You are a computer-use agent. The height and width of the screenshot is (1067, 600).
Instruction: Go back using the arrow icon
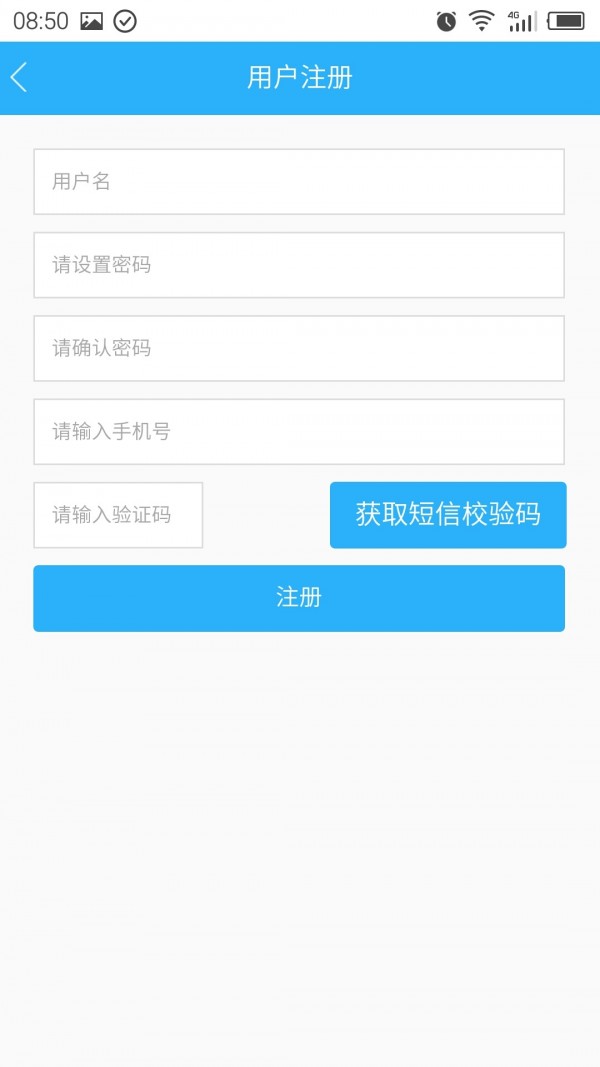click(x=19, y=78)
